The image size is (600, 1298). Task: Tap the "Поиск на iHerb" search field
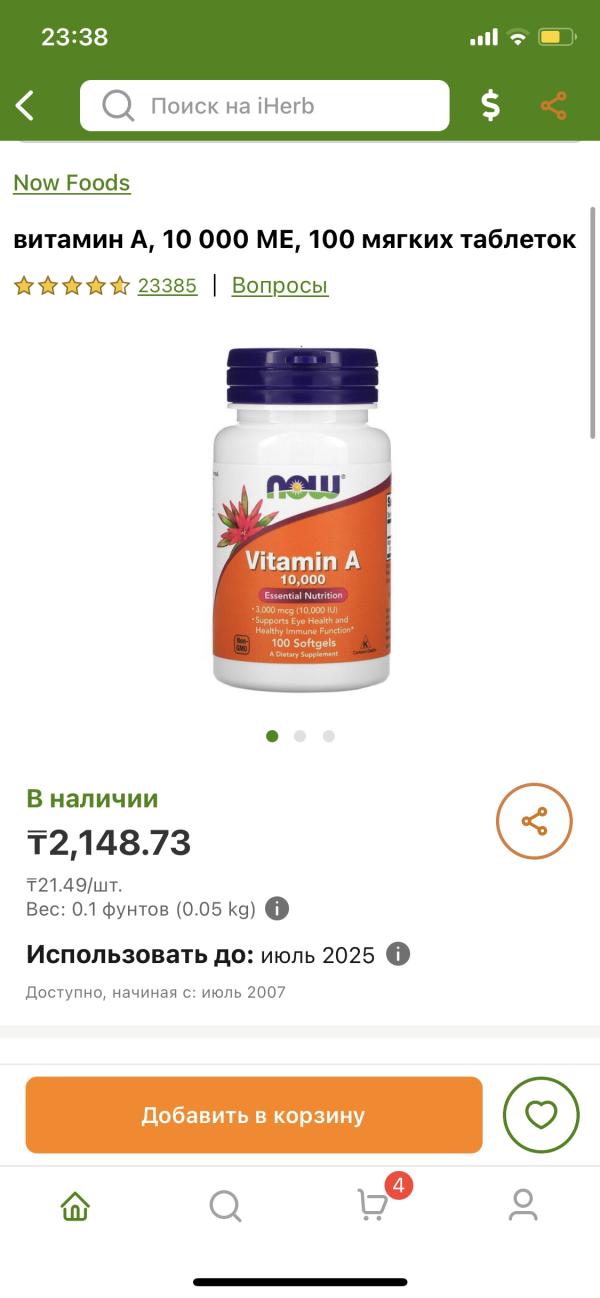265,105
